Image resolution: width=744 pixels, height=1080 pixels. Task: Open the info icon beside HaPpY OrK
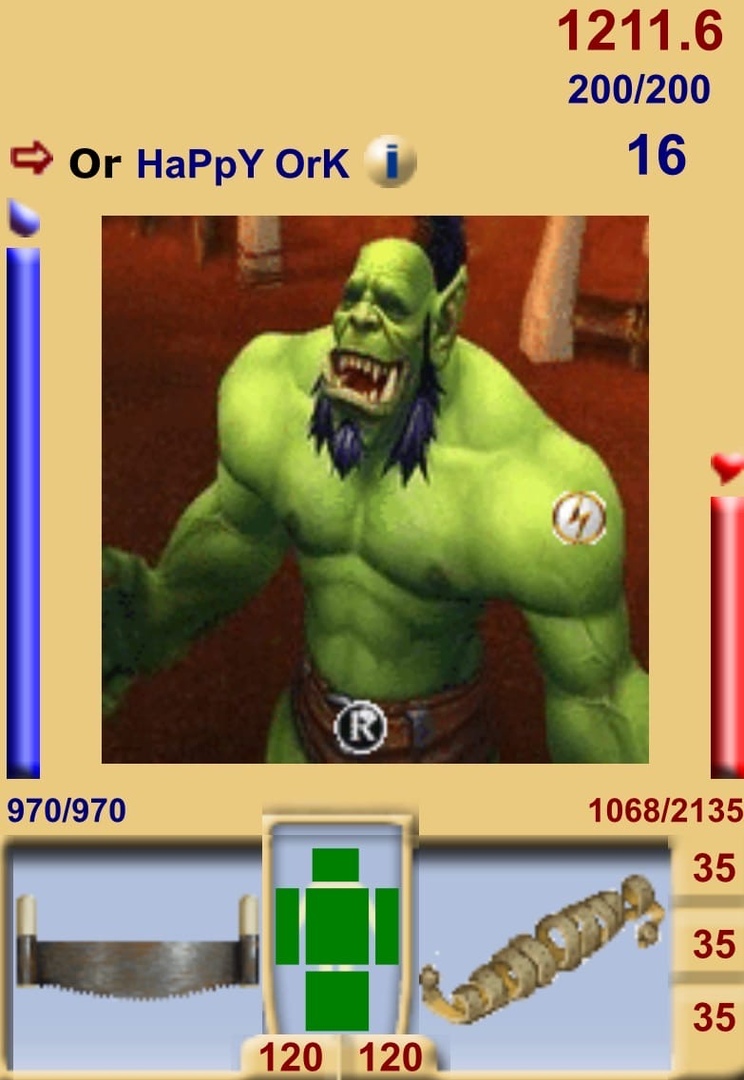390,162
